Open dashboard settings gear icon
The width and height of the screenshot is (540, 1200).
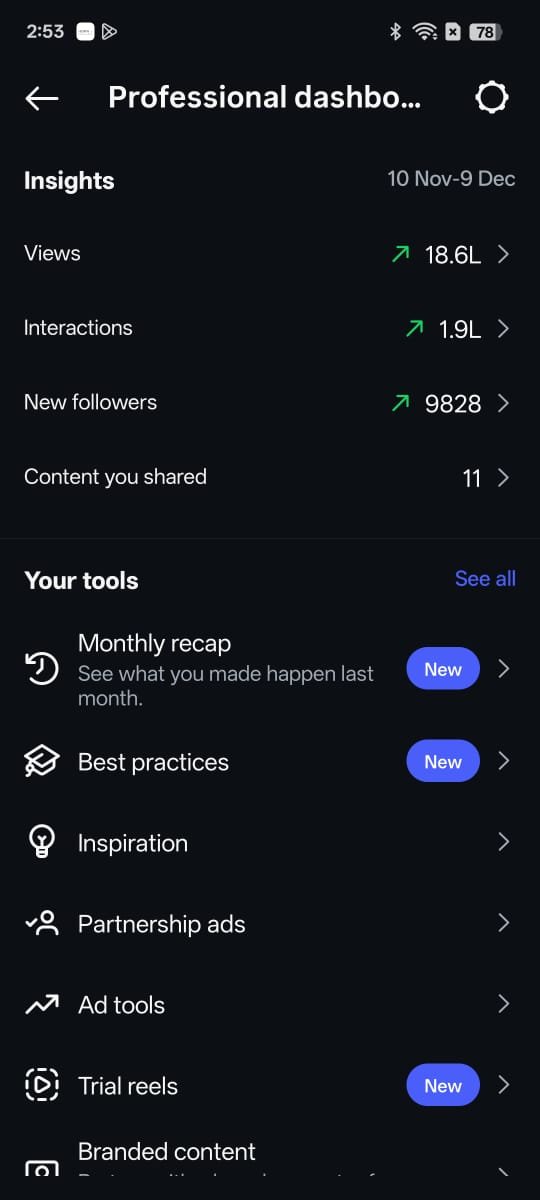tap(491, 97)
